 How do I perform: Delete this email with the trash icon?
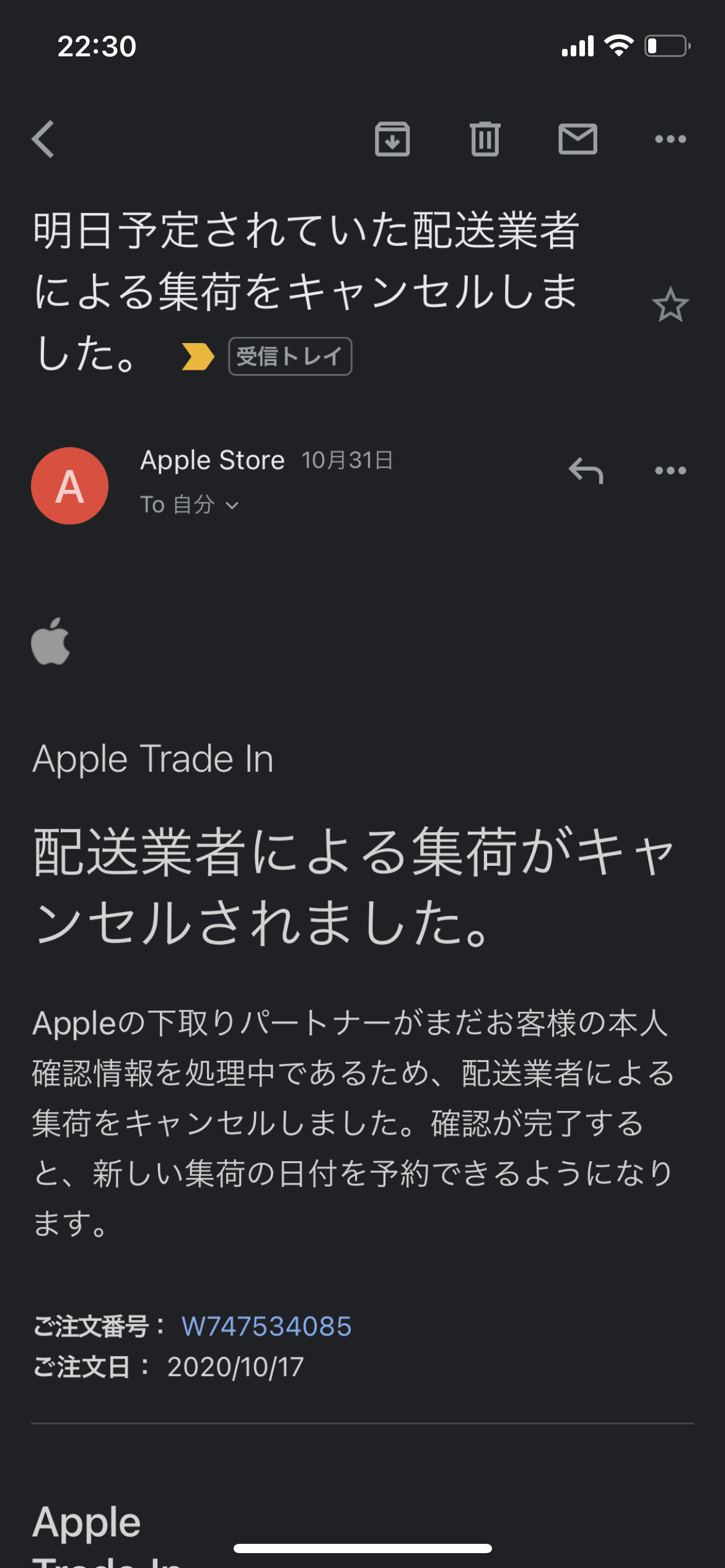click(x=485, y=139)
